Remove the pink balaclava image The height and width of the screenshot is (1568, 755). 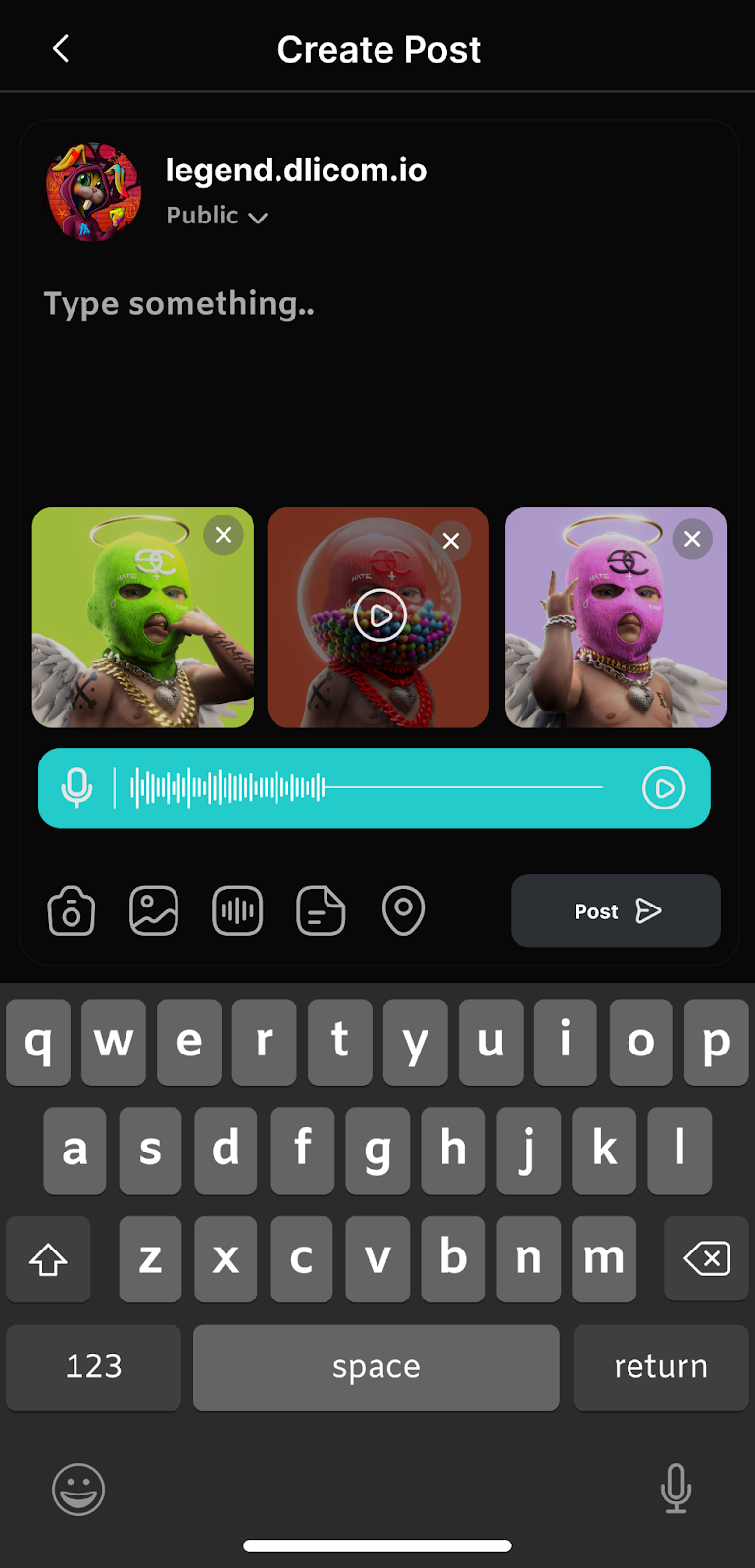click(692, 539)
